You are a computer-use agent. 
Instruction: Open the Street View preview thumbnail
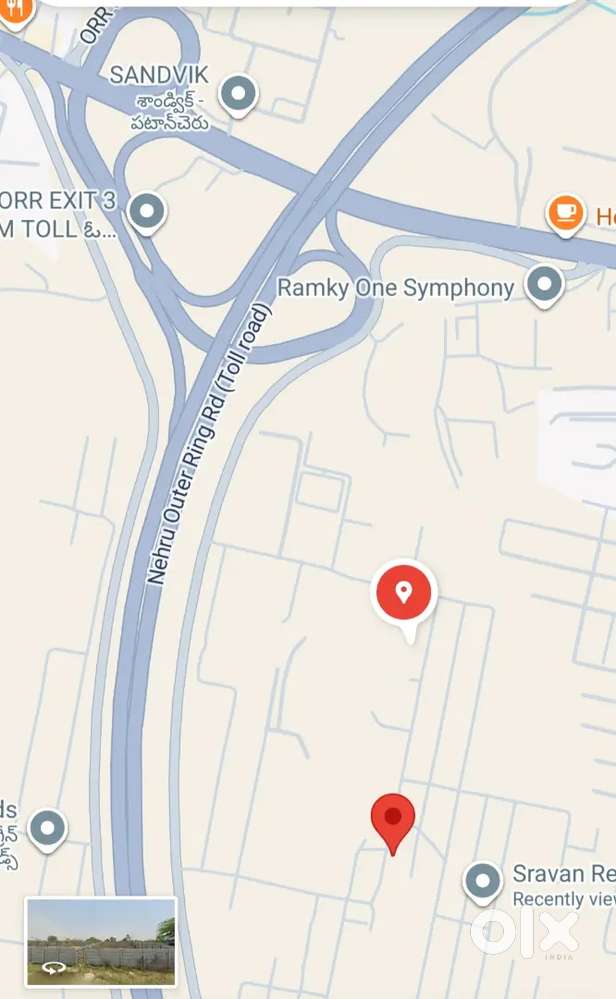[x=100, y=941]
